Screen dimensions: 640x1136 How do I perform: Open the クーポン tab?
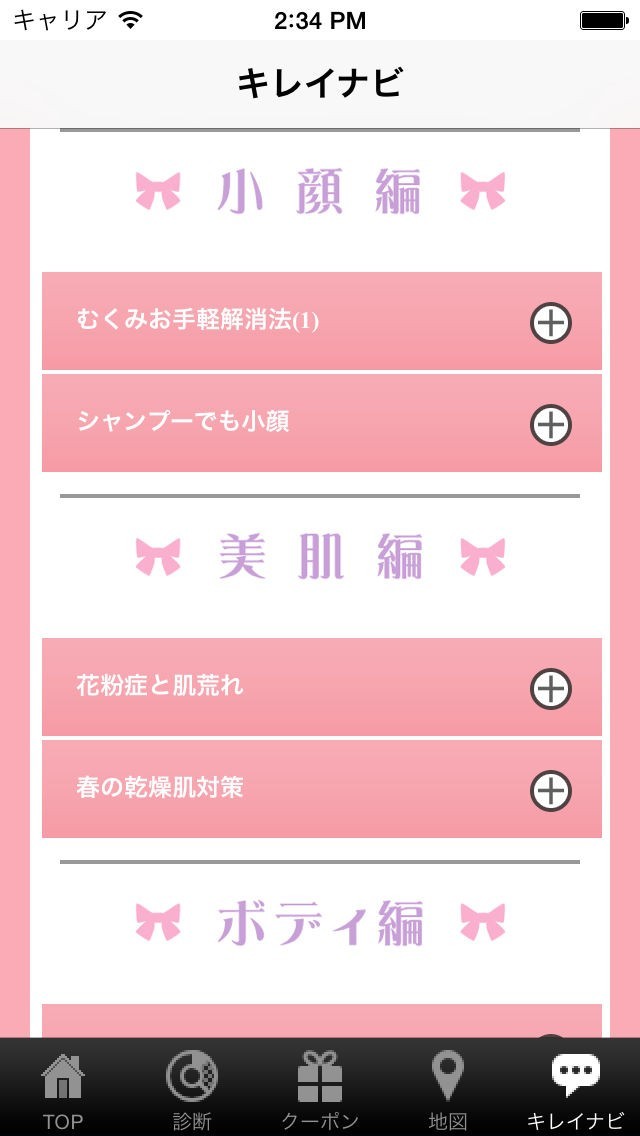click(x=320, y=1090)
